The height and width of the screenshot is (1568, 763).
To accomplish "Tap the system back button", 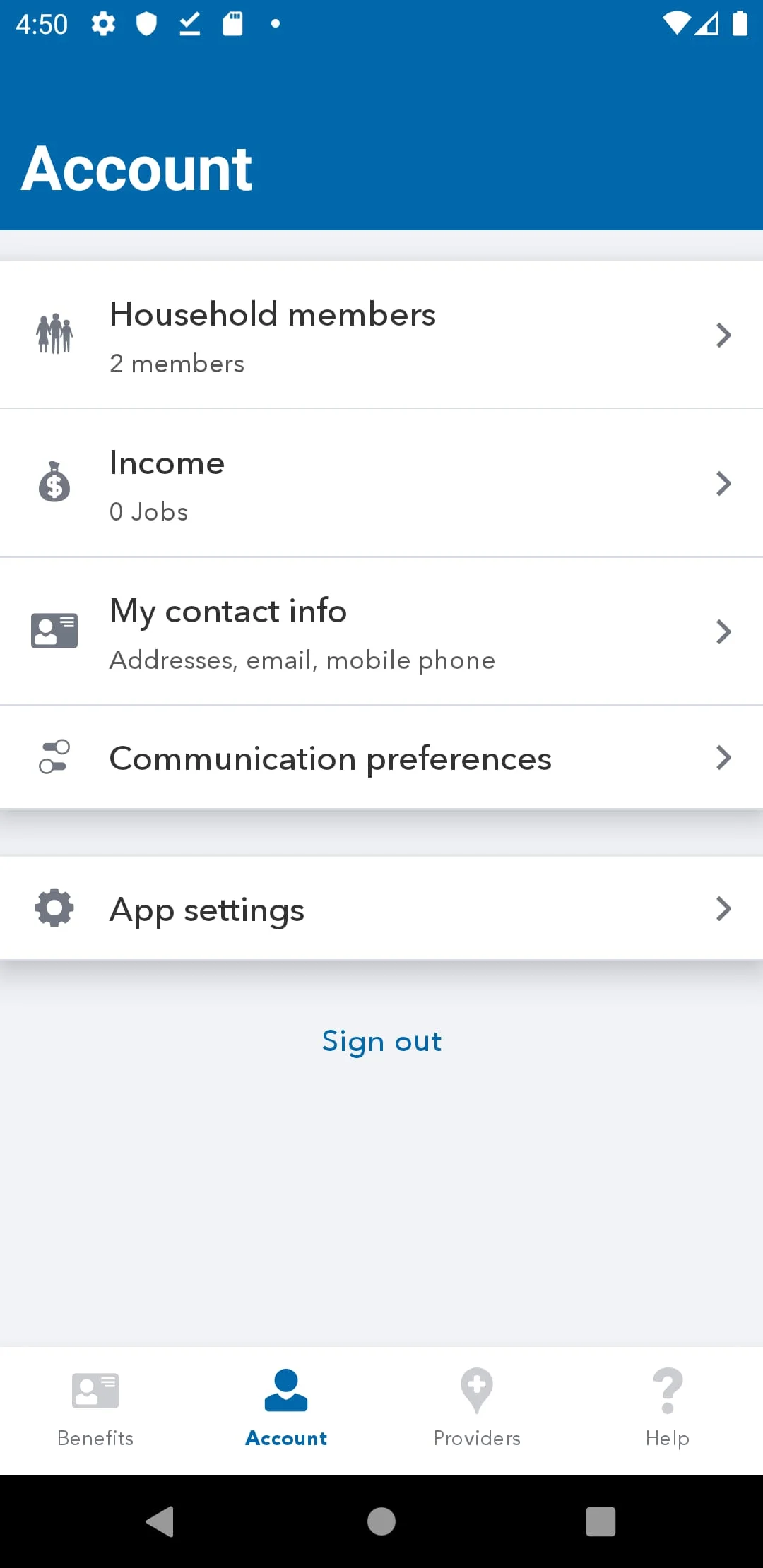I will click(x=160, y=1521).
